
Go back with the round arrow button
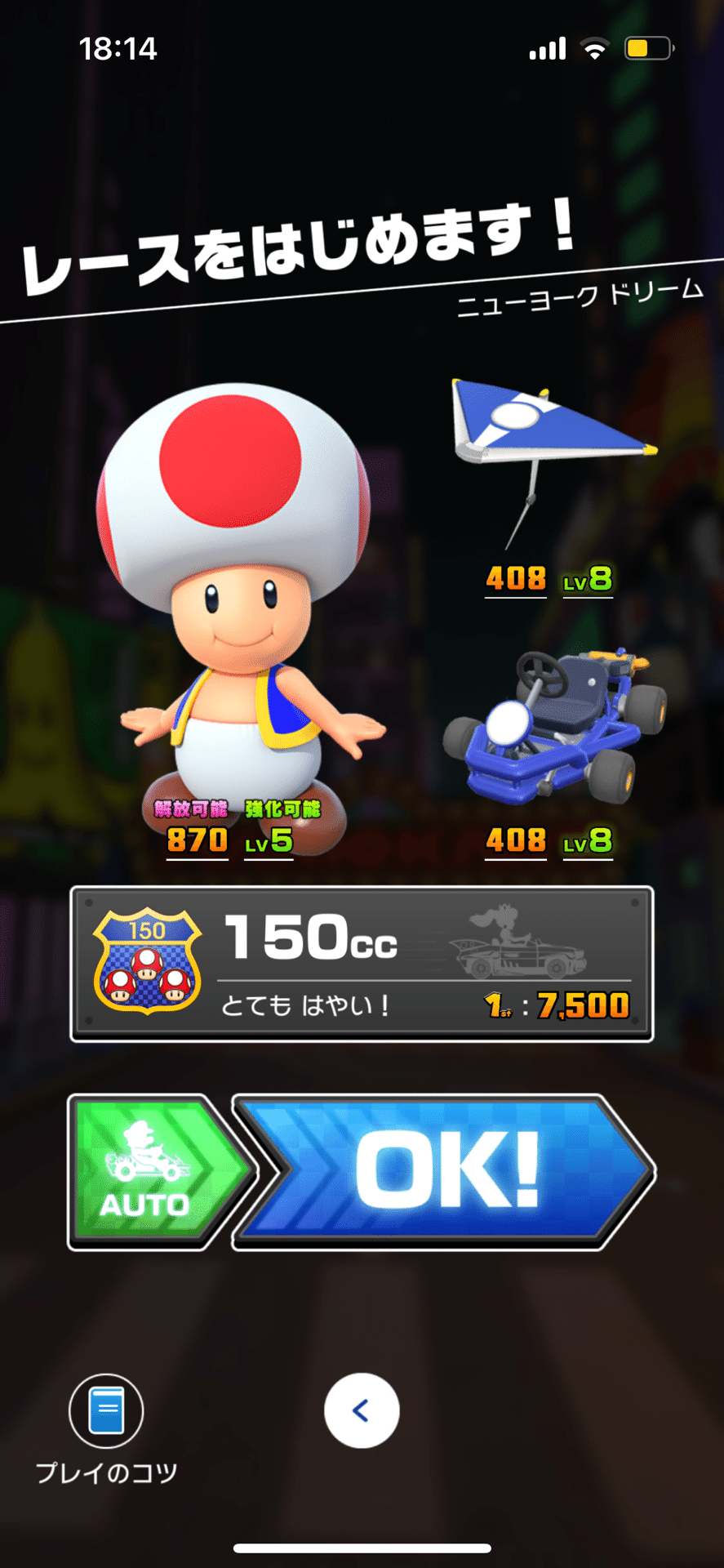362,1410
